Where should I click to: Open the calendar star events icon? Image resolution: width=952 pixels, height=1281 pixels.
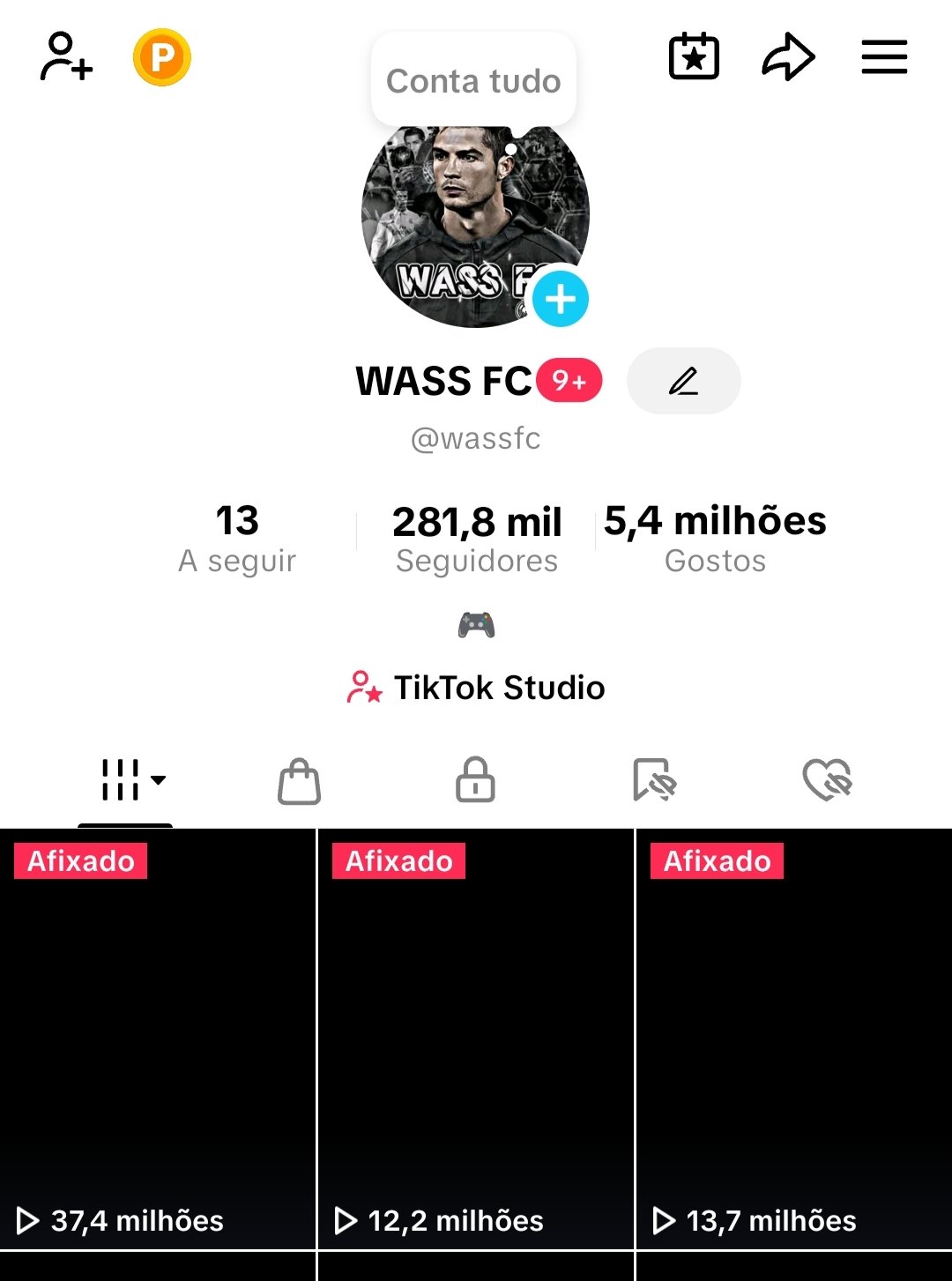click(694, 57)
